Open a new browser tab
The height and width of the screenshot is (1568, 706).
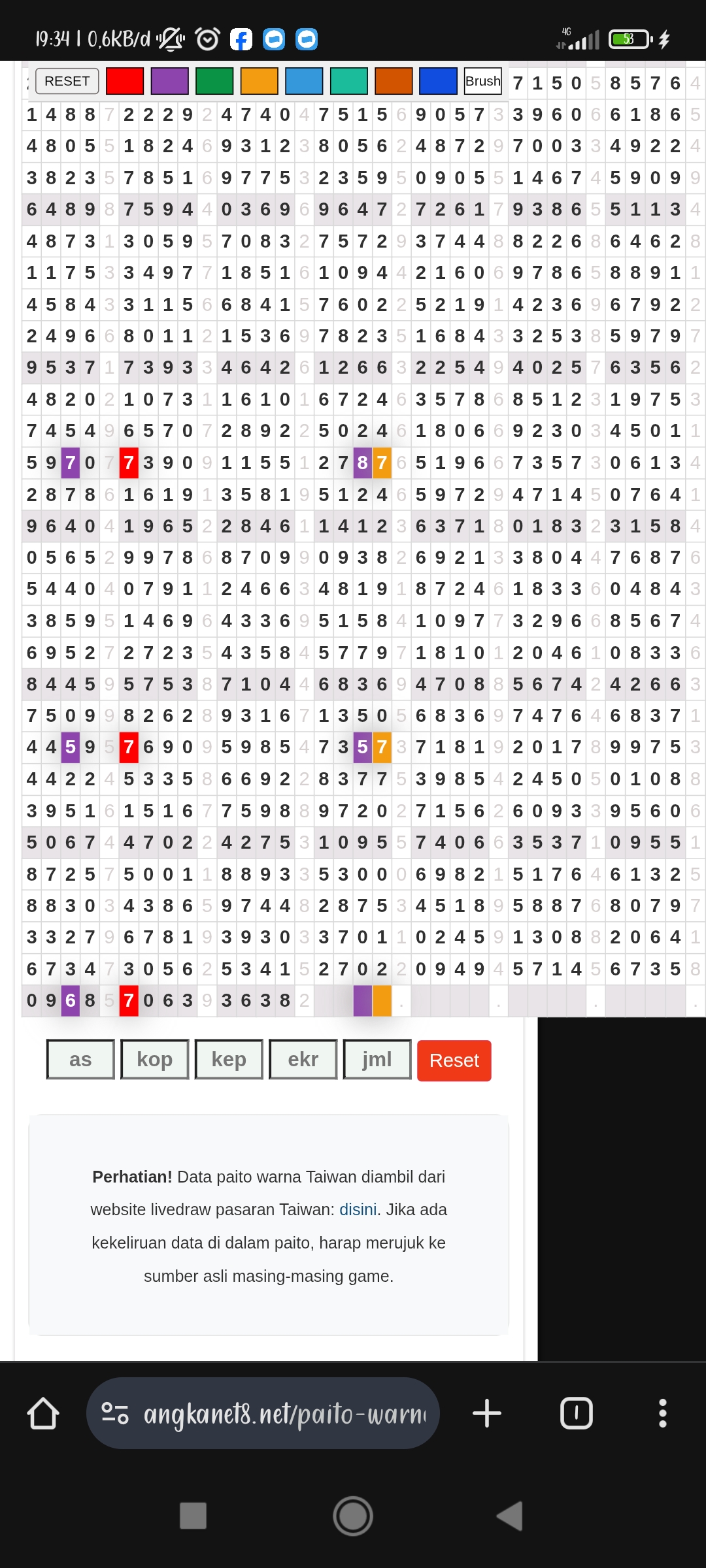click(x=487, y=1414)
